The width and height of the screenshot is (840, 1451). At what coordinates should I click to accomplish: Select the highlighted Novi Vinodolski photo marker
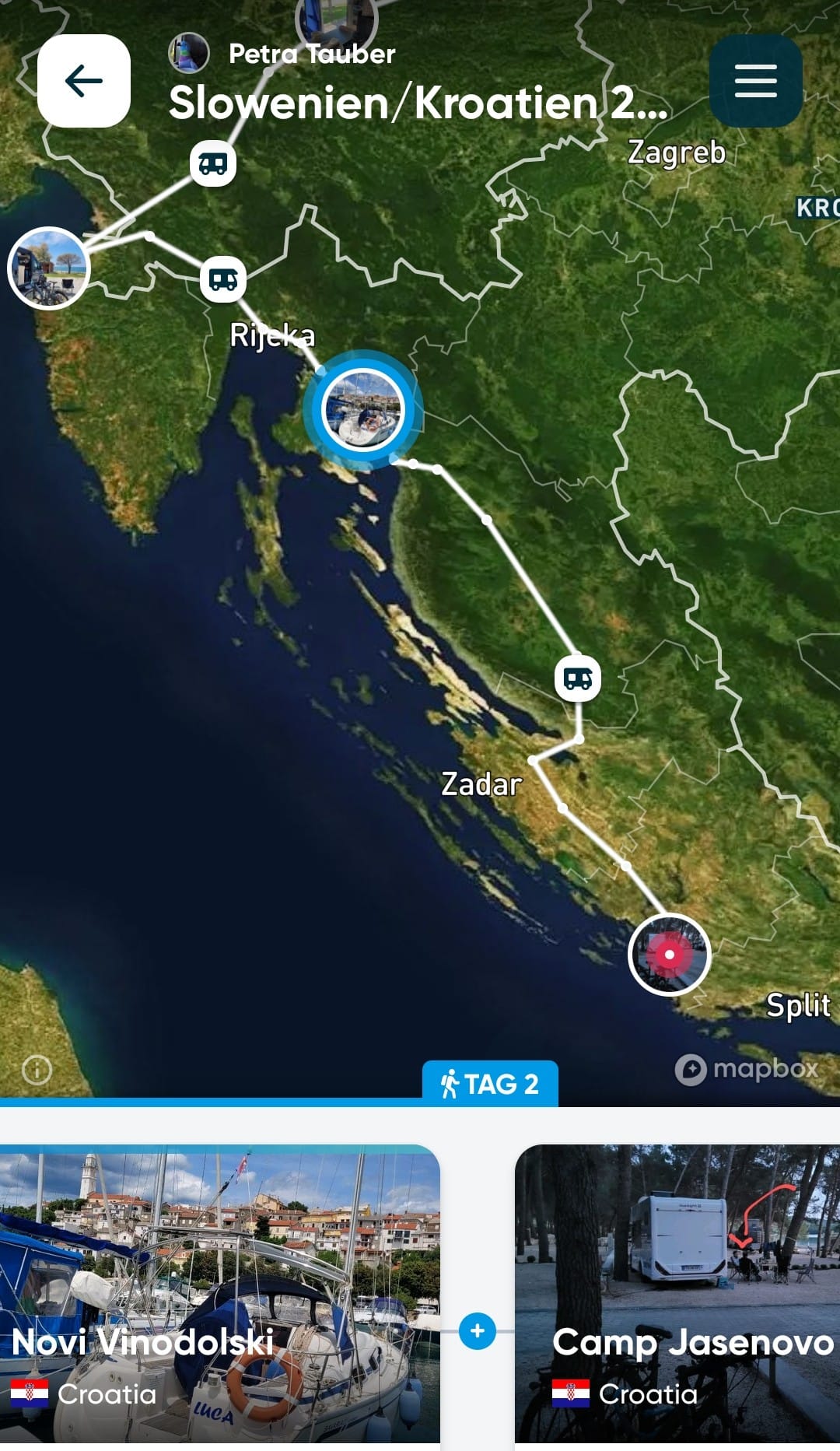coord(362,409)
